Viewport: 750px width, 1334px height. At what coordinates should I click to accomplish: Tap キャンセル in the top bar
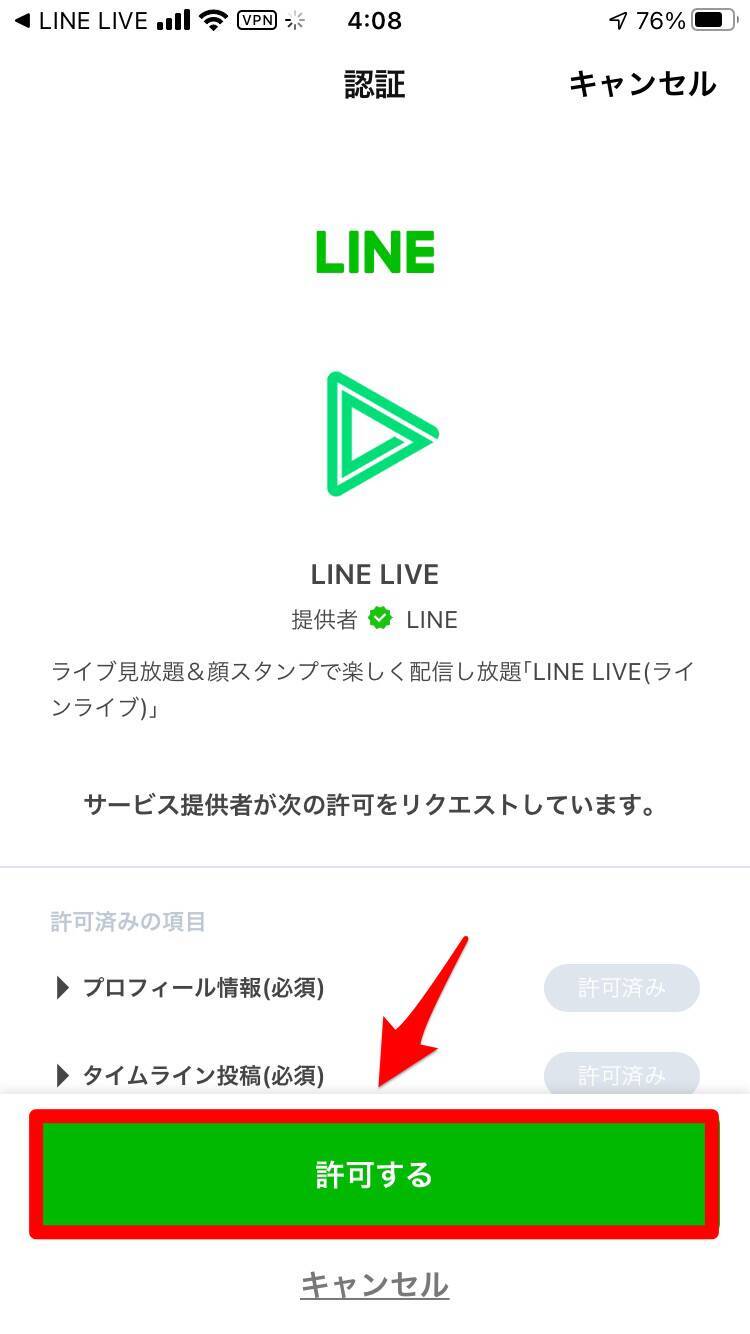pos(642,84)
